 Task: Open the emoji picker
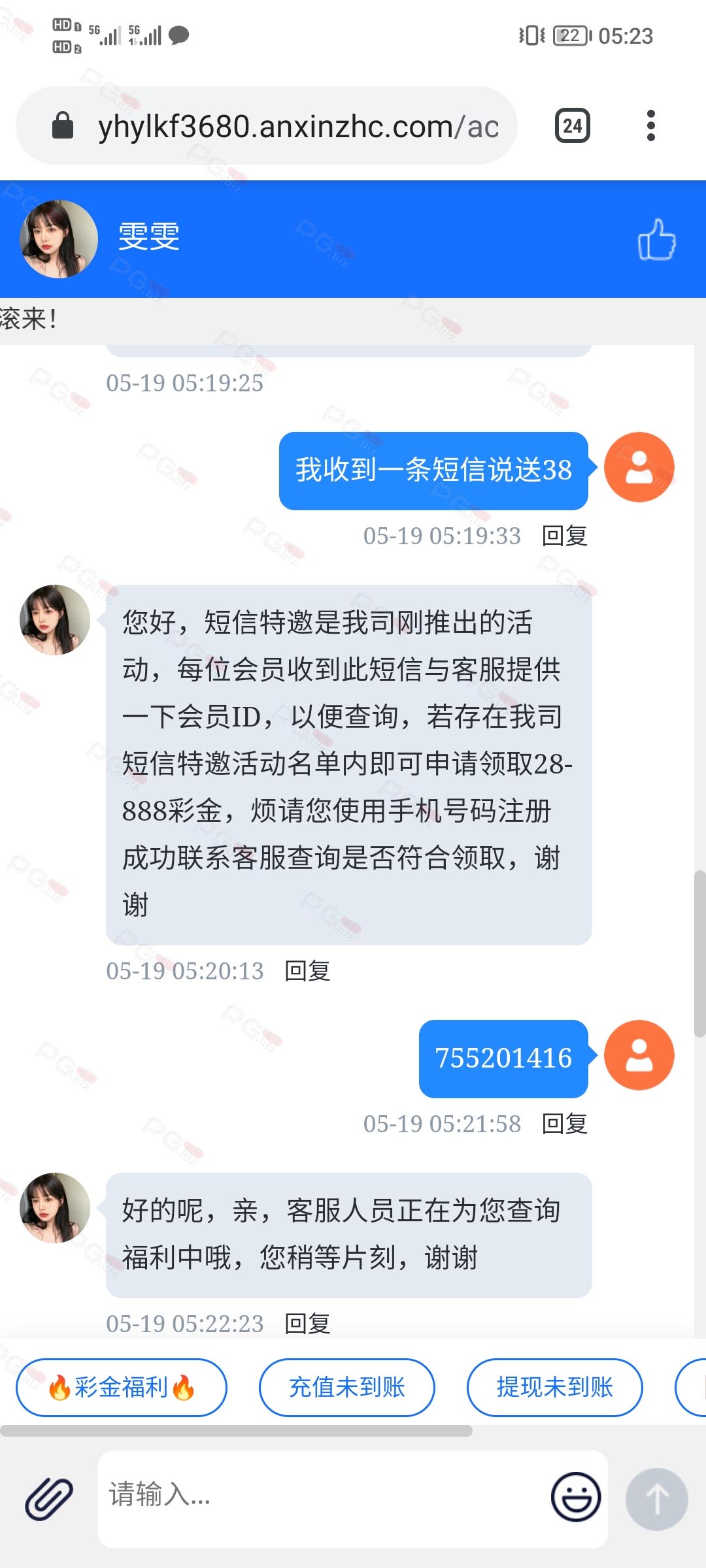[576, 1497]
